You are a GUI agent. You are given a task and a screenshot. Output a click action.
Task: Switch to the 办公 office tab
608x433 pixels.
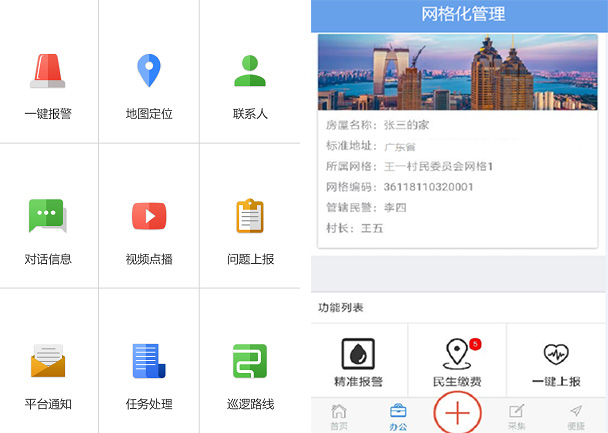(x=398, y=416)
